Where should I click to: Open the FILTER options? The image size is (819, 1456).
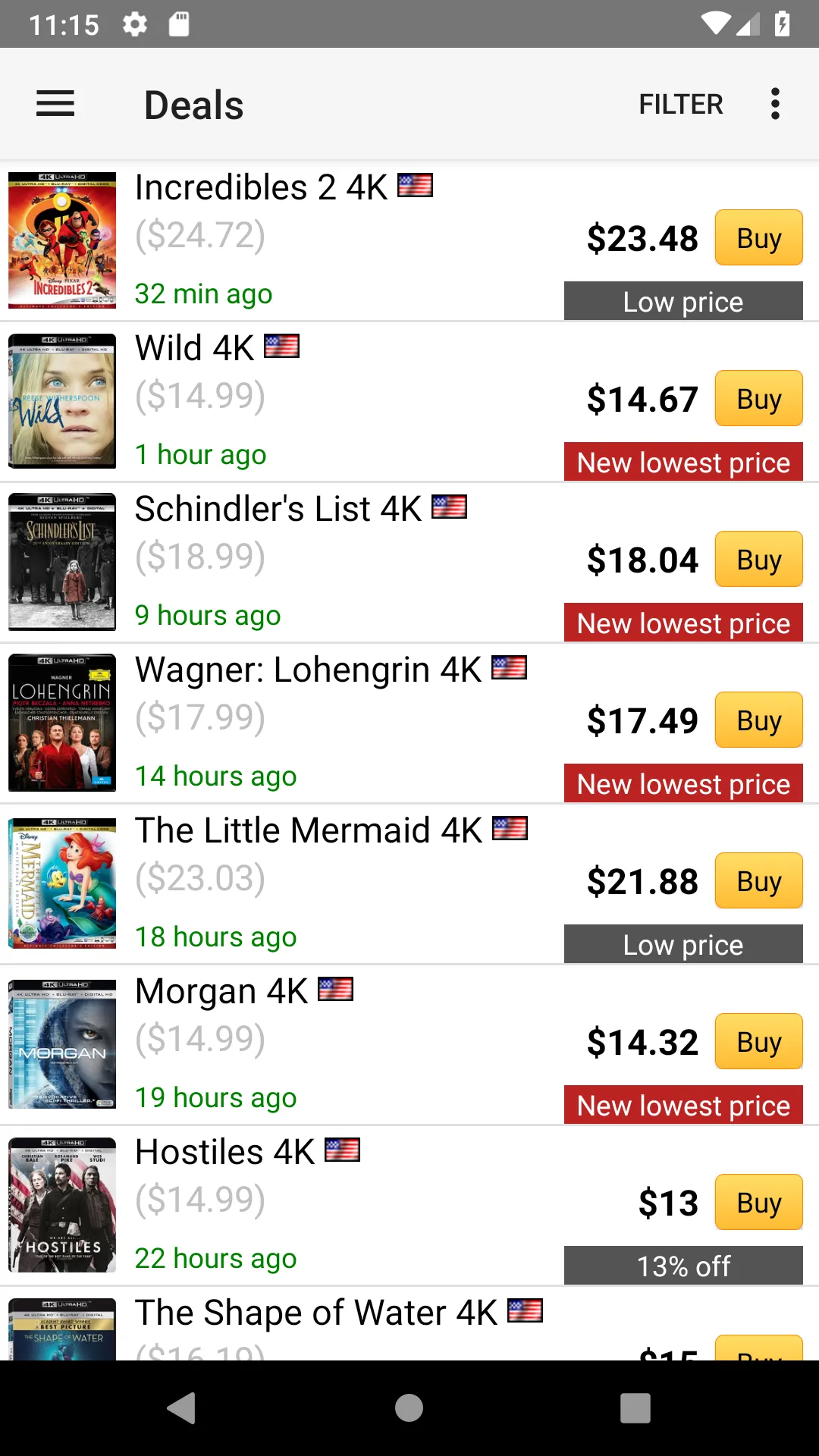click(681, 104)
